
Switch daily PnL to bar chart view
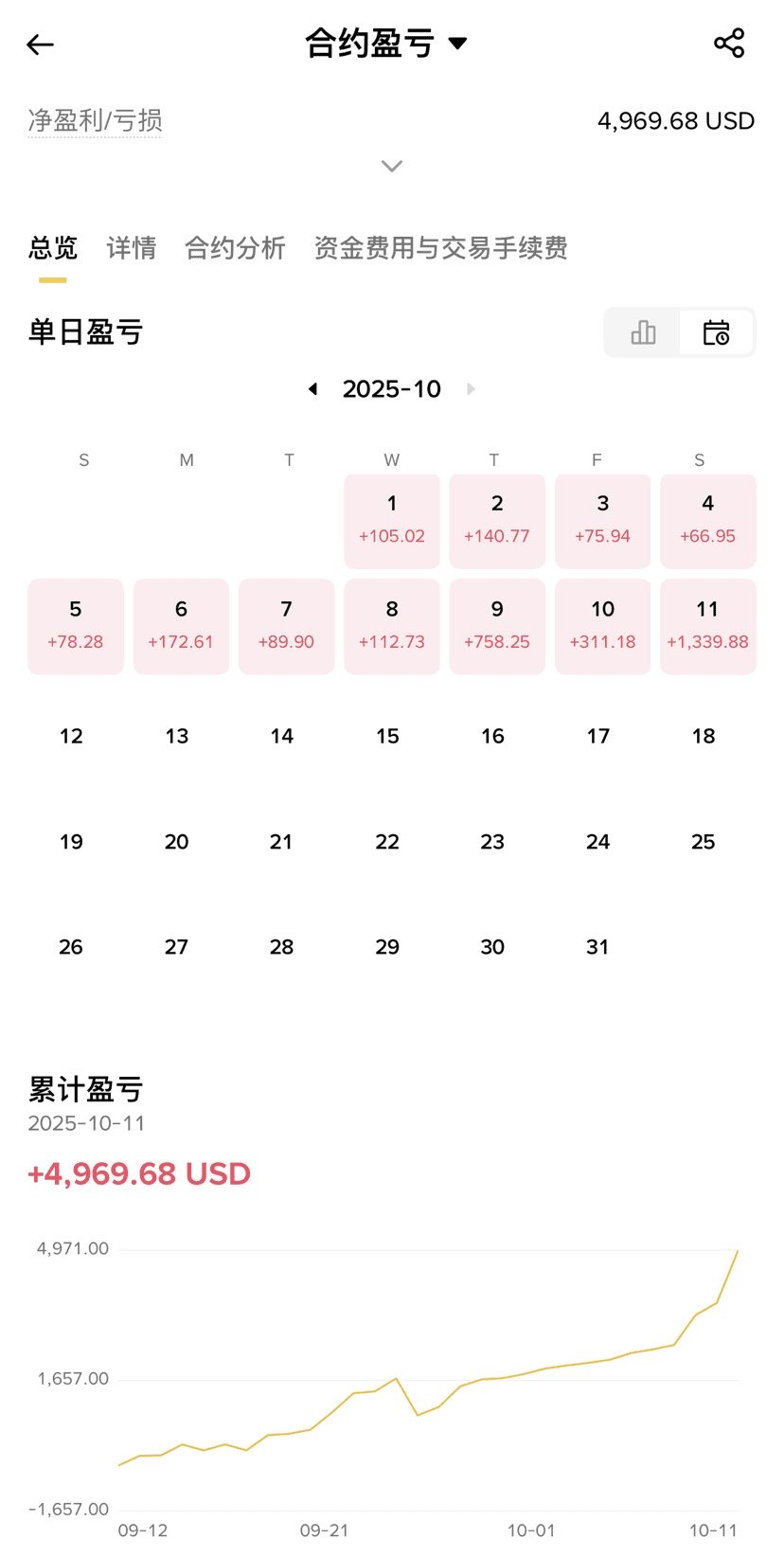643,332
